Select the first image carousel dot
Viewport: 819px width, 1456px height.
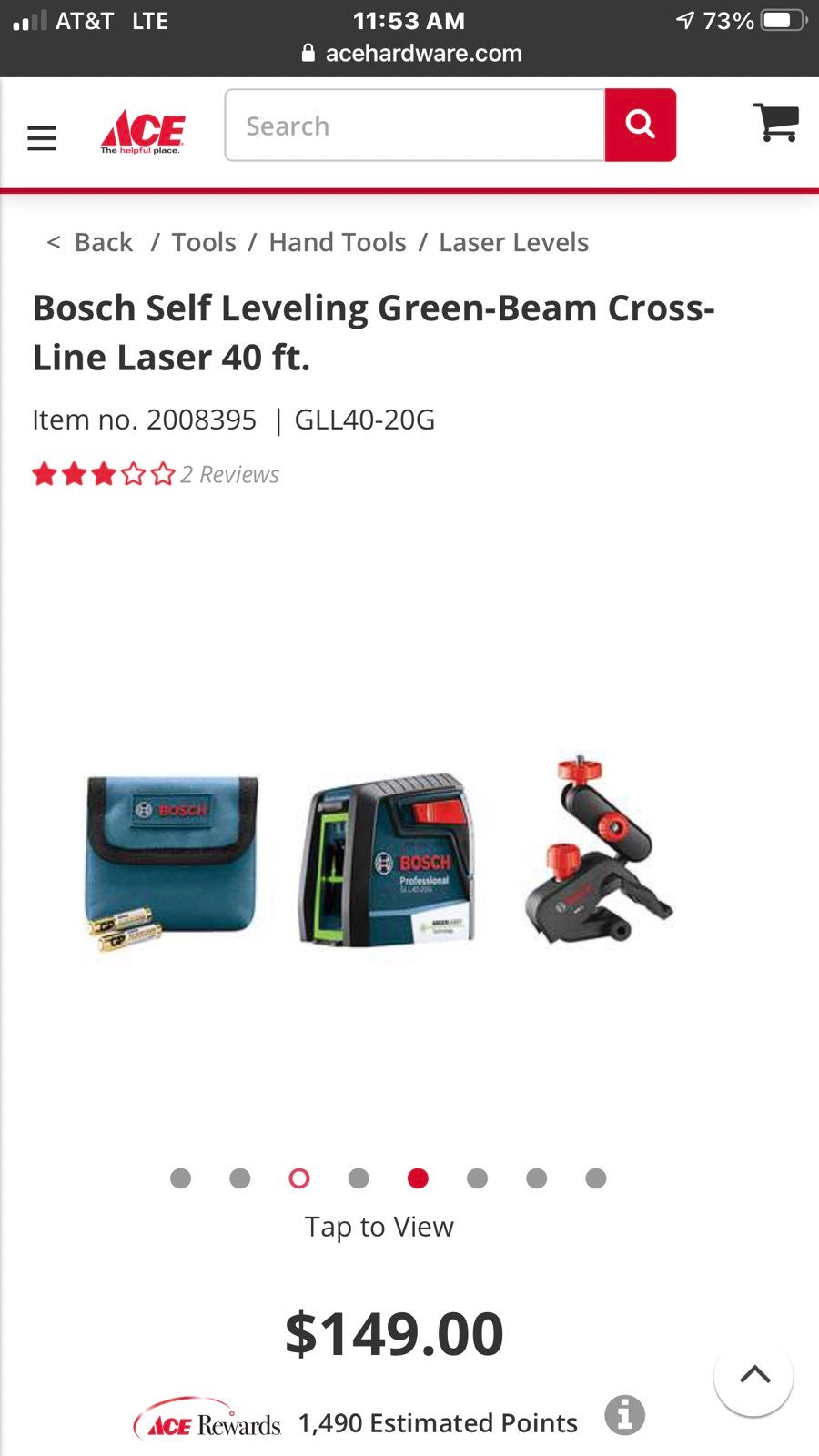(x=180, y=1178)
